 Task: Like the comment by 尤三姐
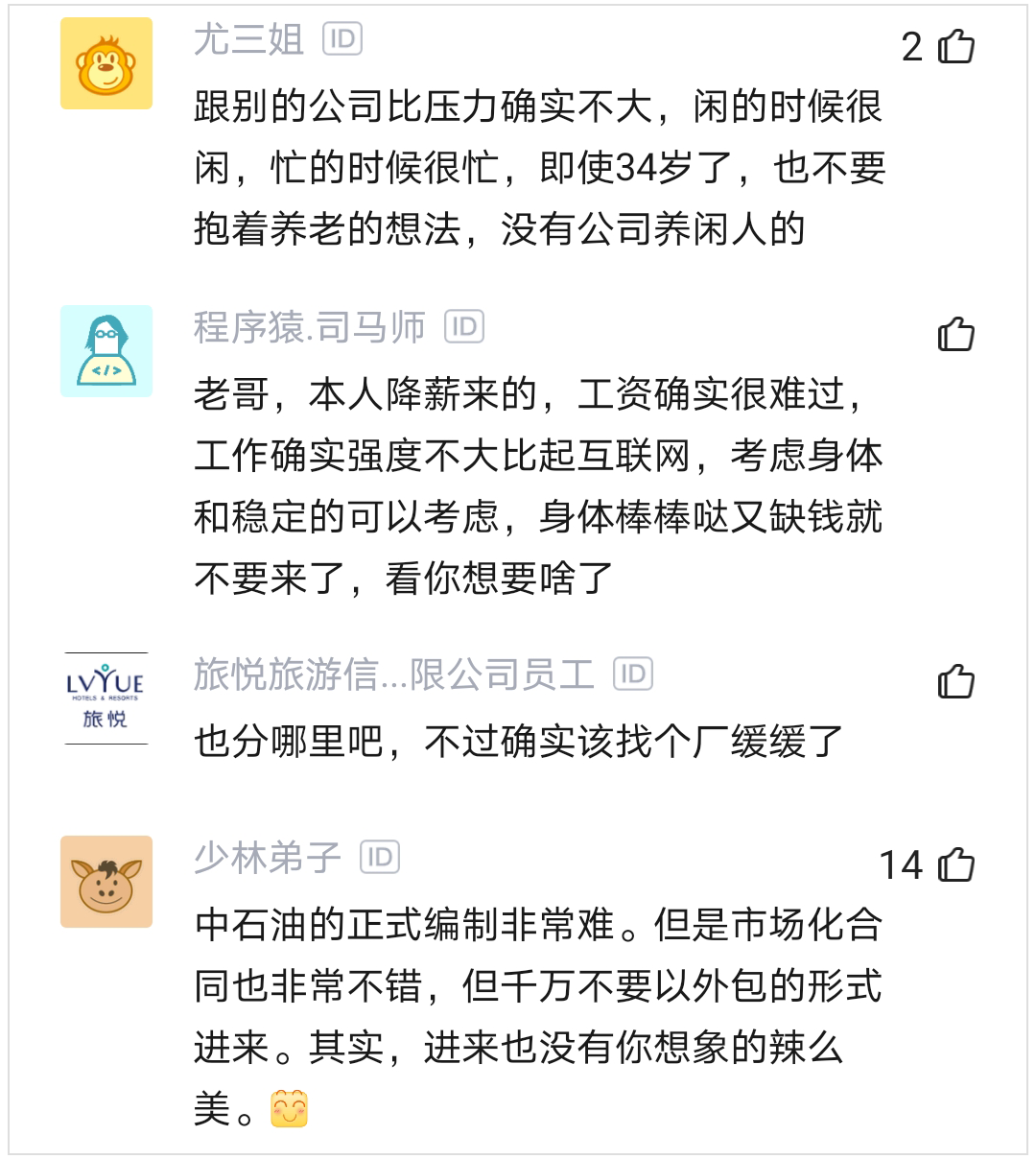(955, 46)
